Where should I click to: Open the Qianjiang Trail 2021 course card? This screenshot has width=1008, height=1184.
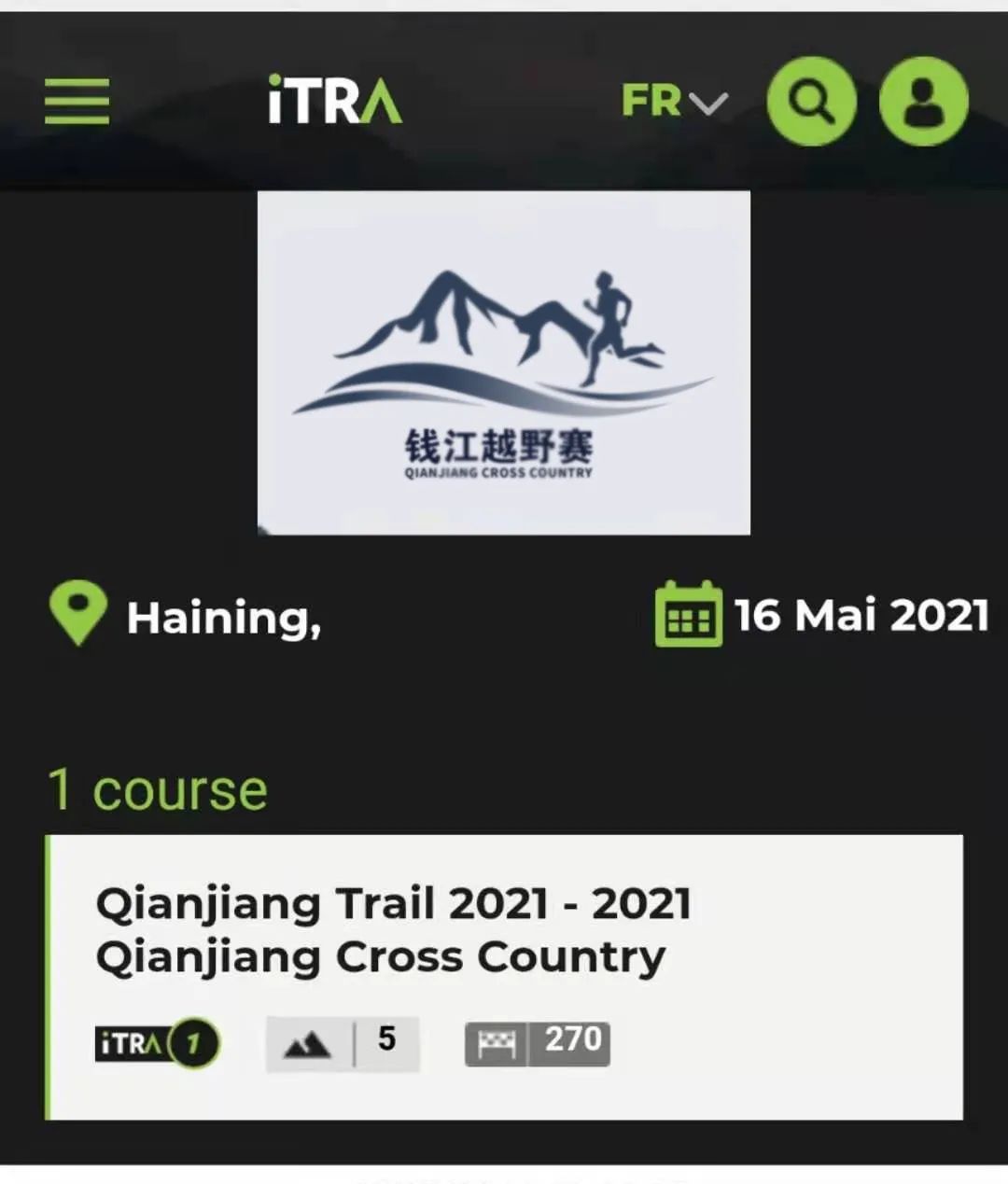(x=504, y=976)
